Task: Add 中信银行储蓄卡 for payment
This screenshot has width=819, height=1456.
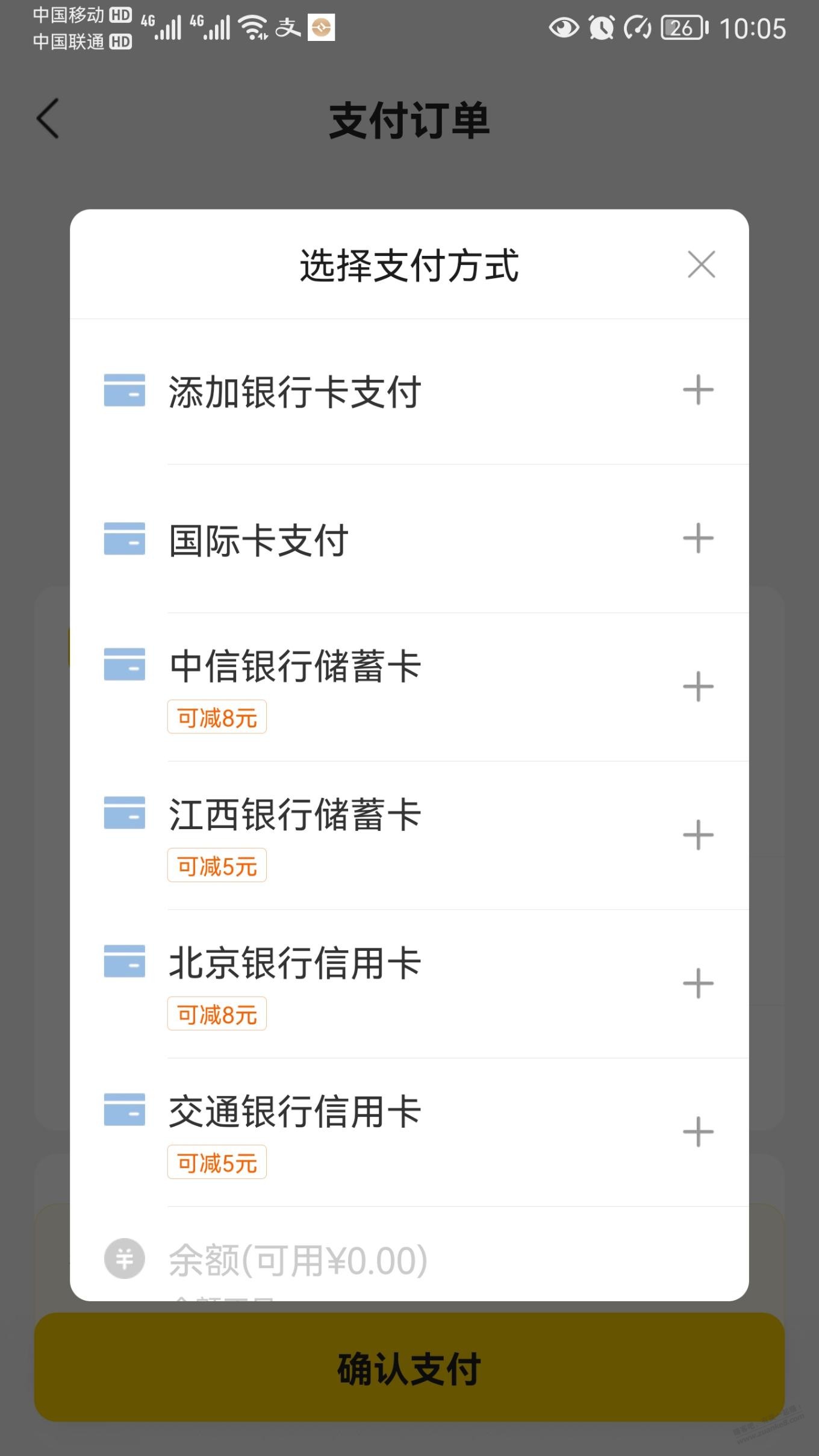Action: (x=409, y=686)
